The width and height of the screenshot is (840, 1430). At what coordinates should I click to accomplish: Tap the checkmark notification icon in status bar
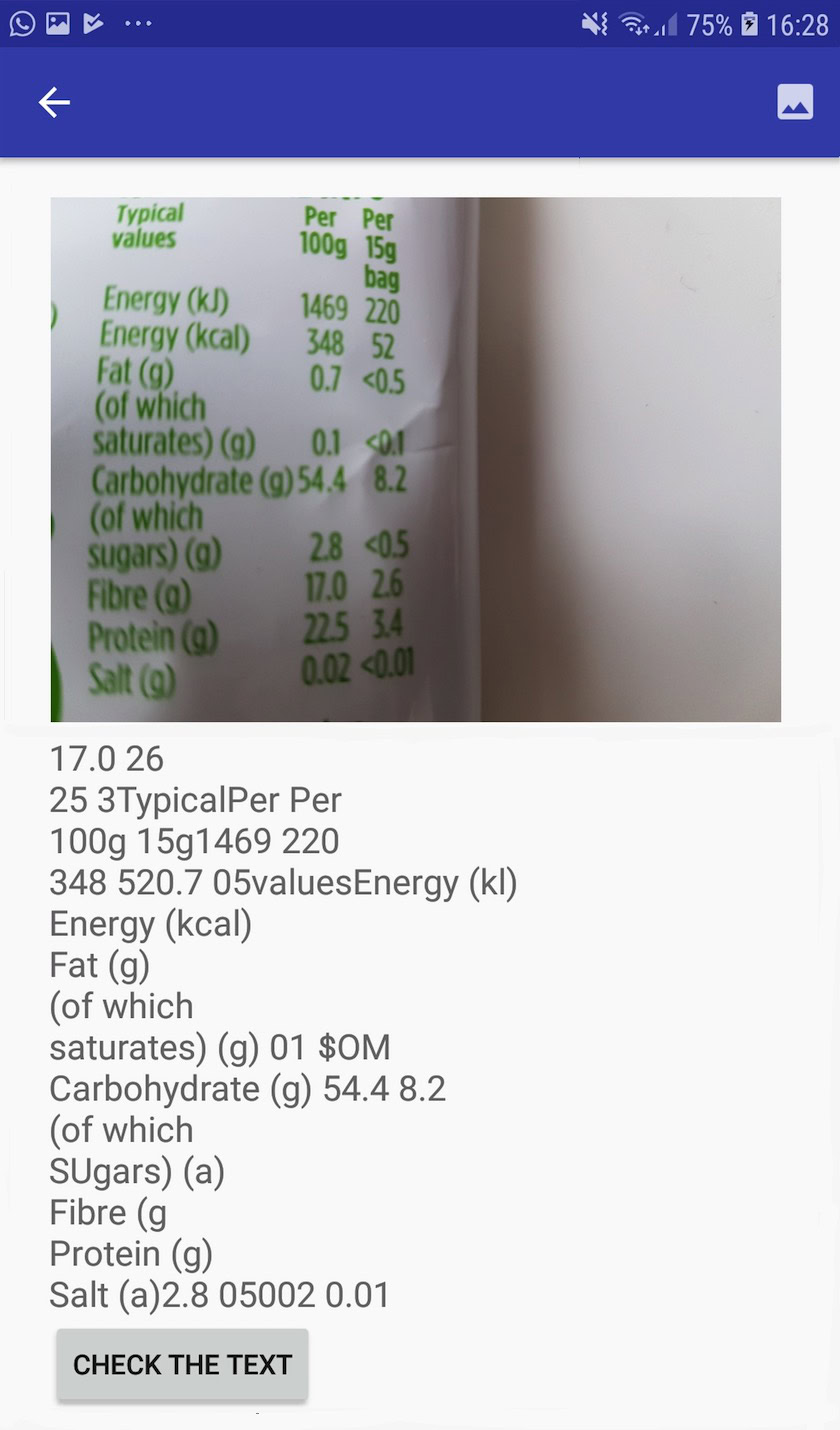pyautogui.click(x=95, y=24)
